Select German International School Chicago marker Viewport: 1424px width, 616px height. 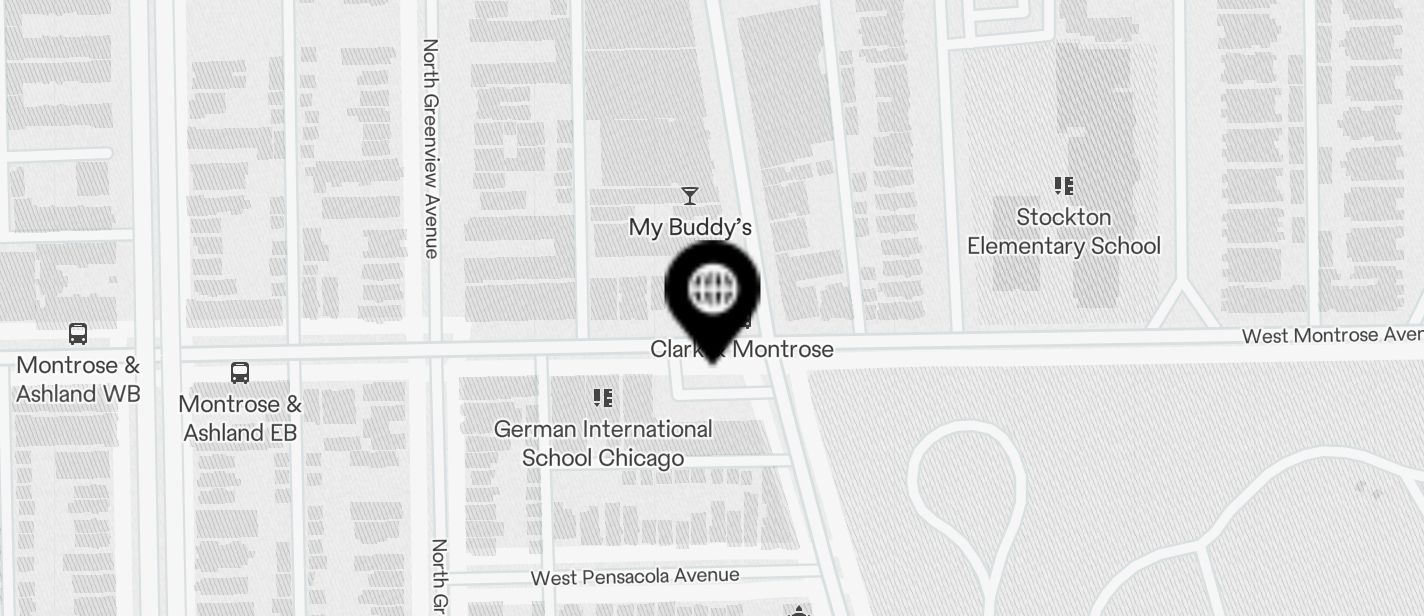pos(602,399)
